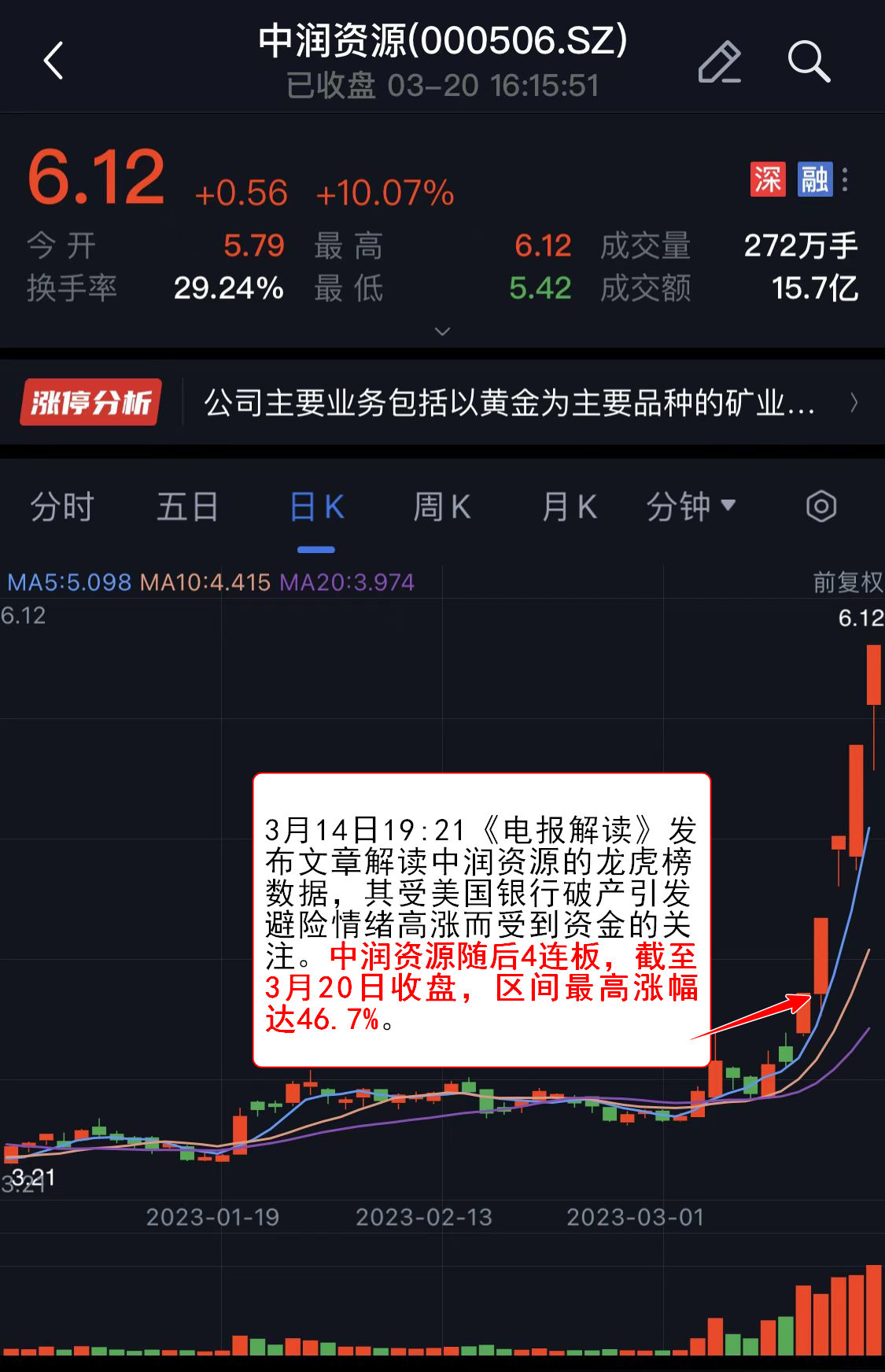The height and width of the screenshot is (1372, 885).
Task: Go back with the top-left arrow
Action: (53, 61)
